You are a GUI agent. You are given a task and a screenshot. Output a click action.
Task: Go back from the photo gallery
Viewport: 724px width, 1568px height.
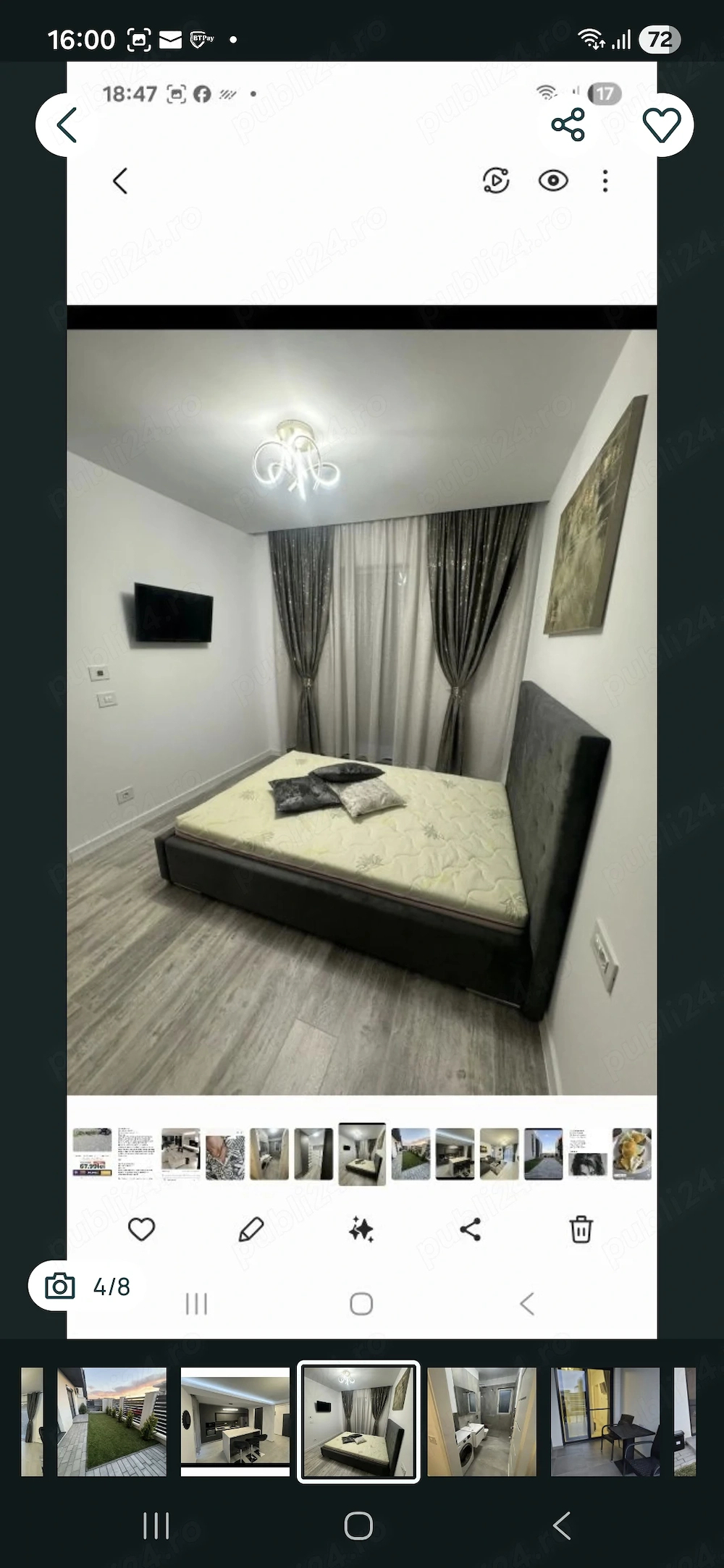[x=67, y=125]
